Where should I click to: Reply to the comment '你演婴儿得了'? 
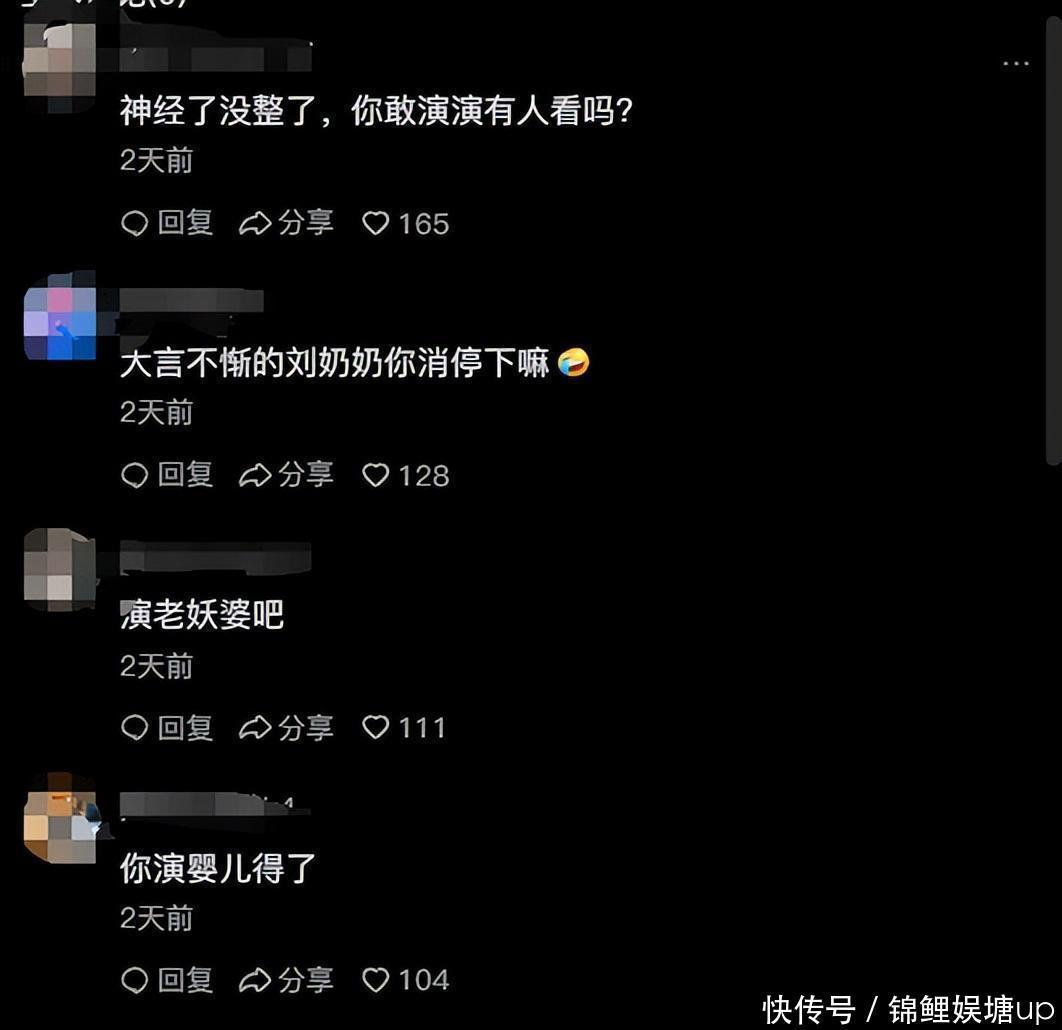click(x=167, y=980)
